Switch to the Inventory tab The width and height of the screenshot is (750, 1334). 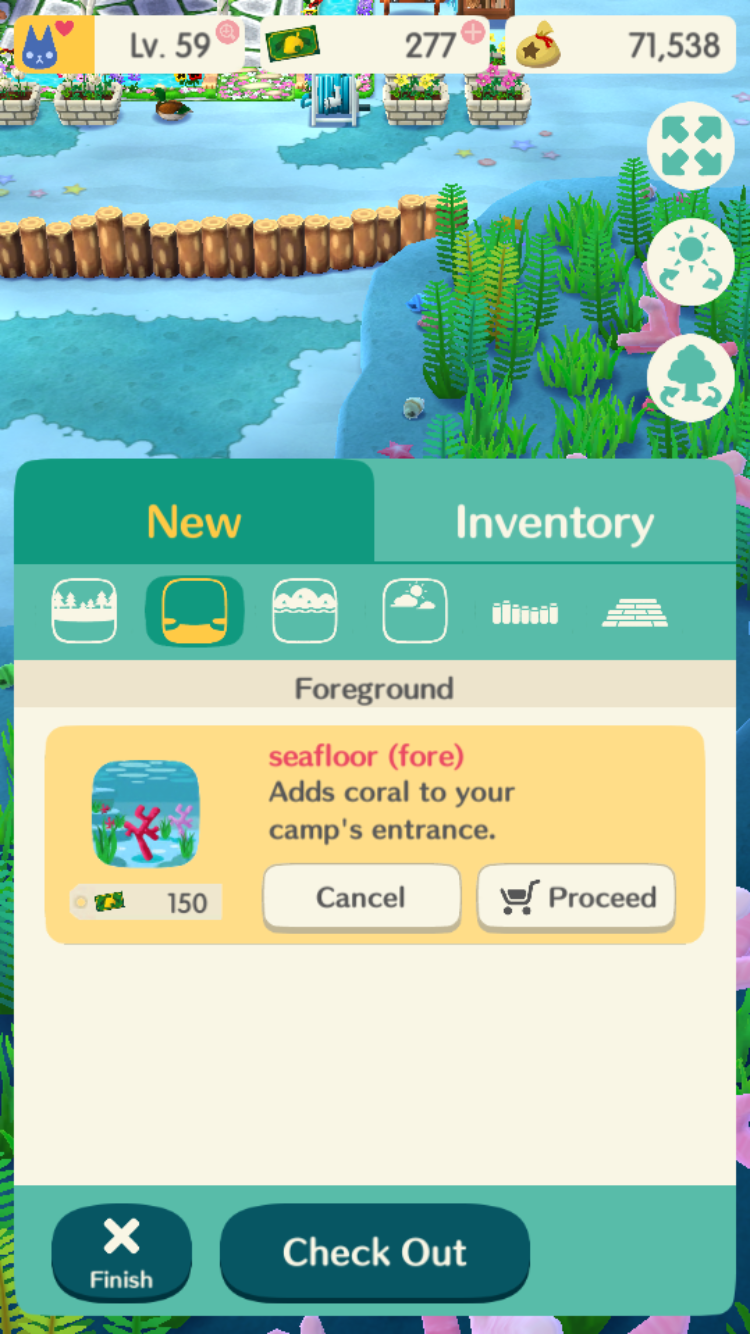554,521
